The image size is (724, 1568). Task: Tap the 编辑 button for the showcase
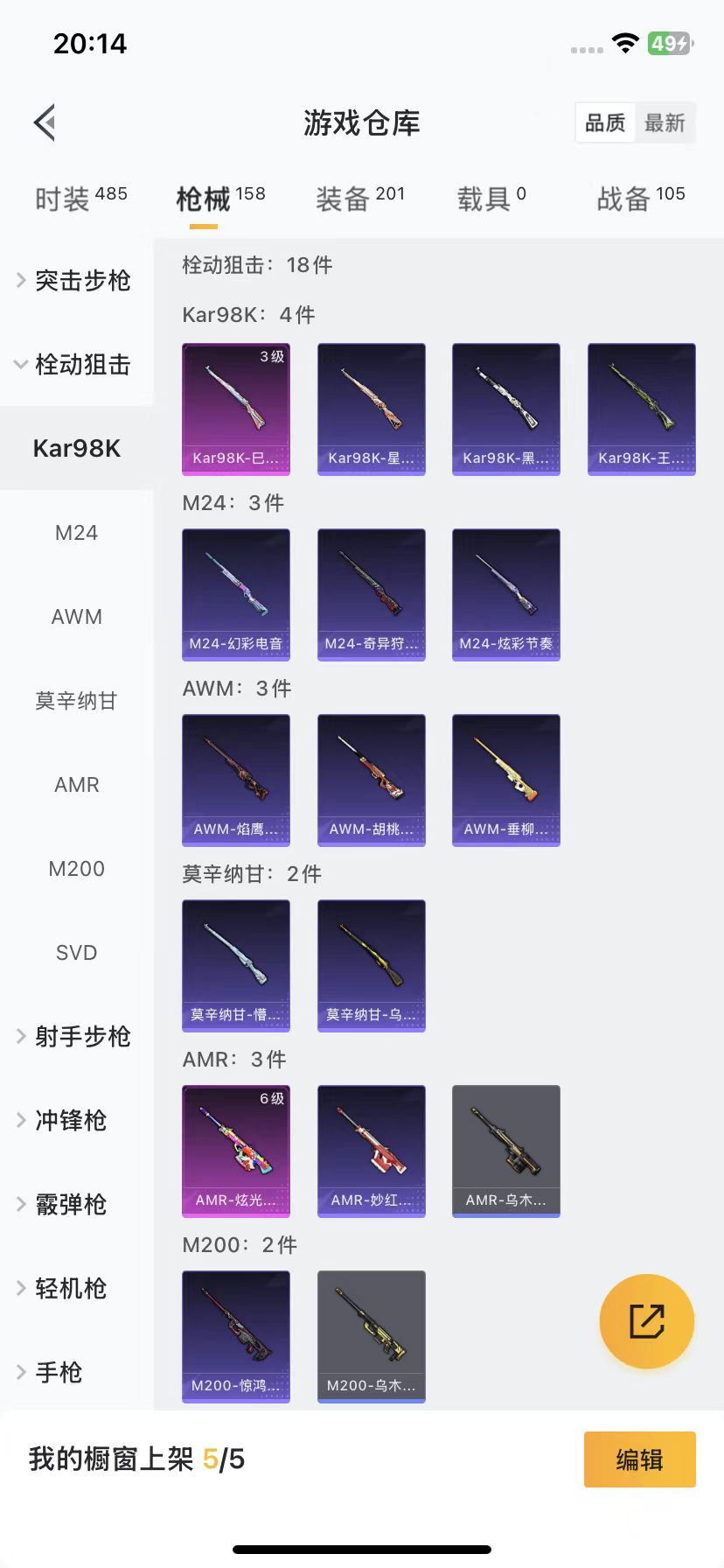(639, 1459)
